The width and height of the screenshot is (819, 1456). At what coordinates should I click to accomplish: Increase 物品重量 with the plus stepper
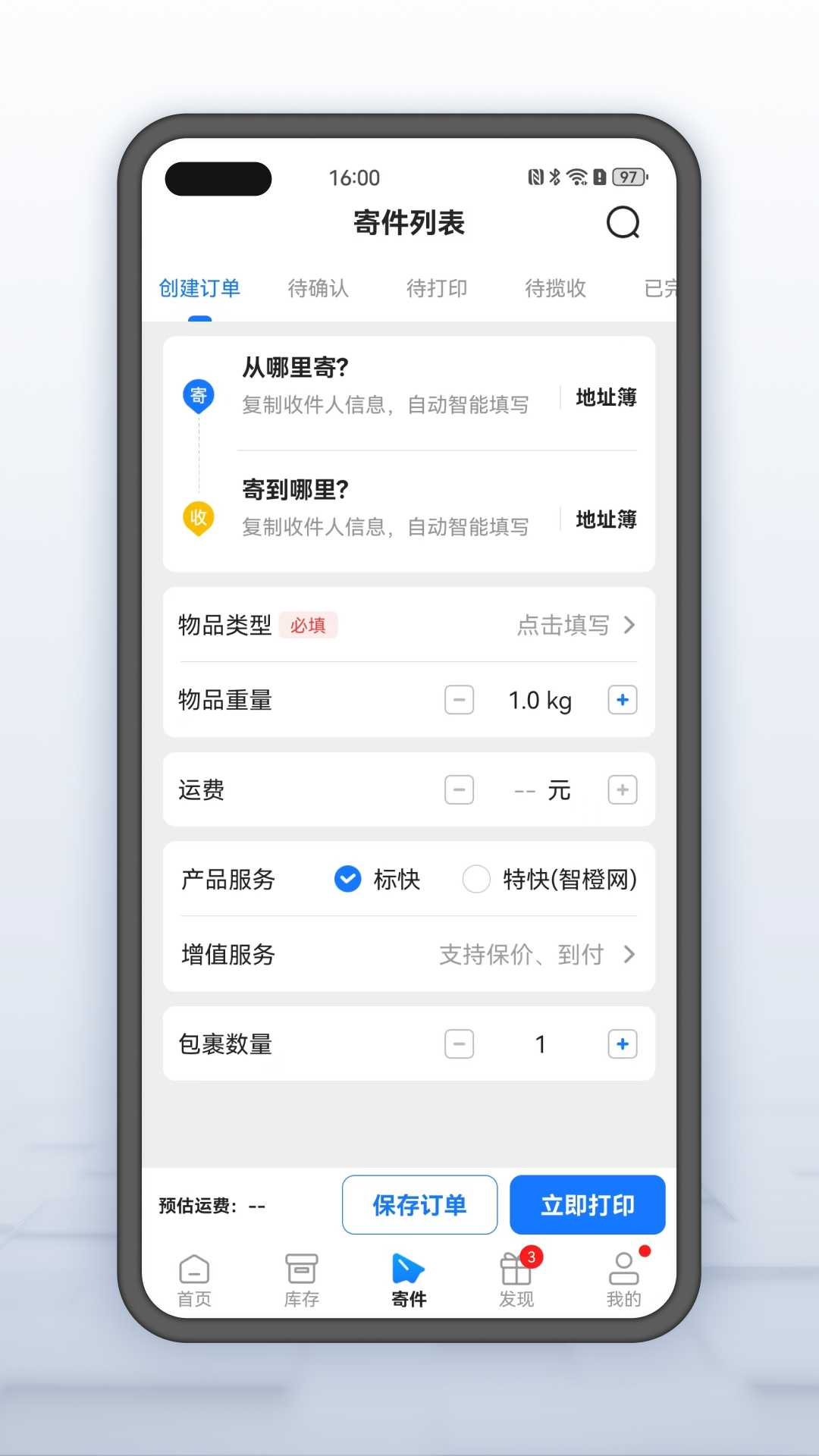[x=621, y=700]
